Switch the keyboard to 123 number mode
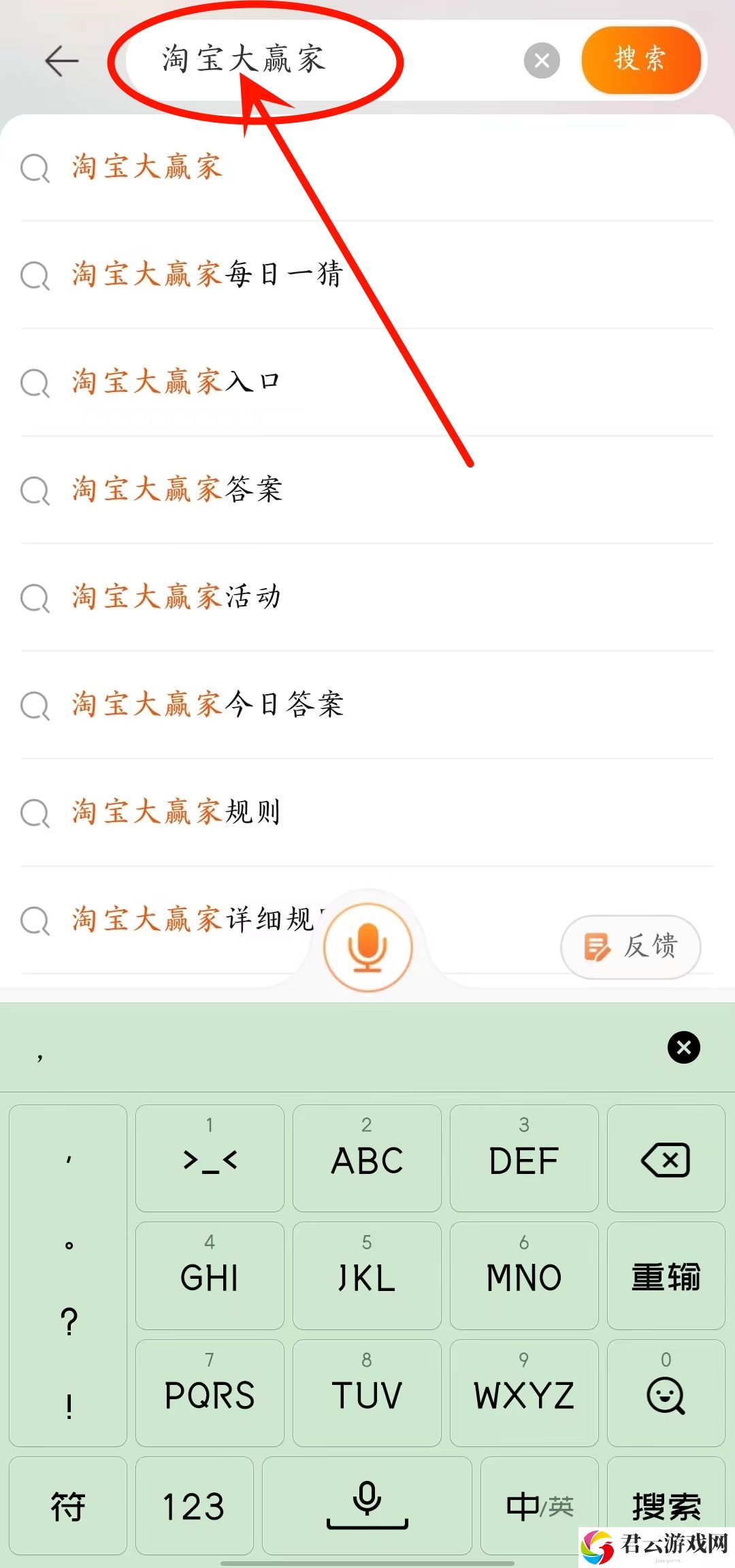The image size is (735, 1568). [x=195, y=1505]
